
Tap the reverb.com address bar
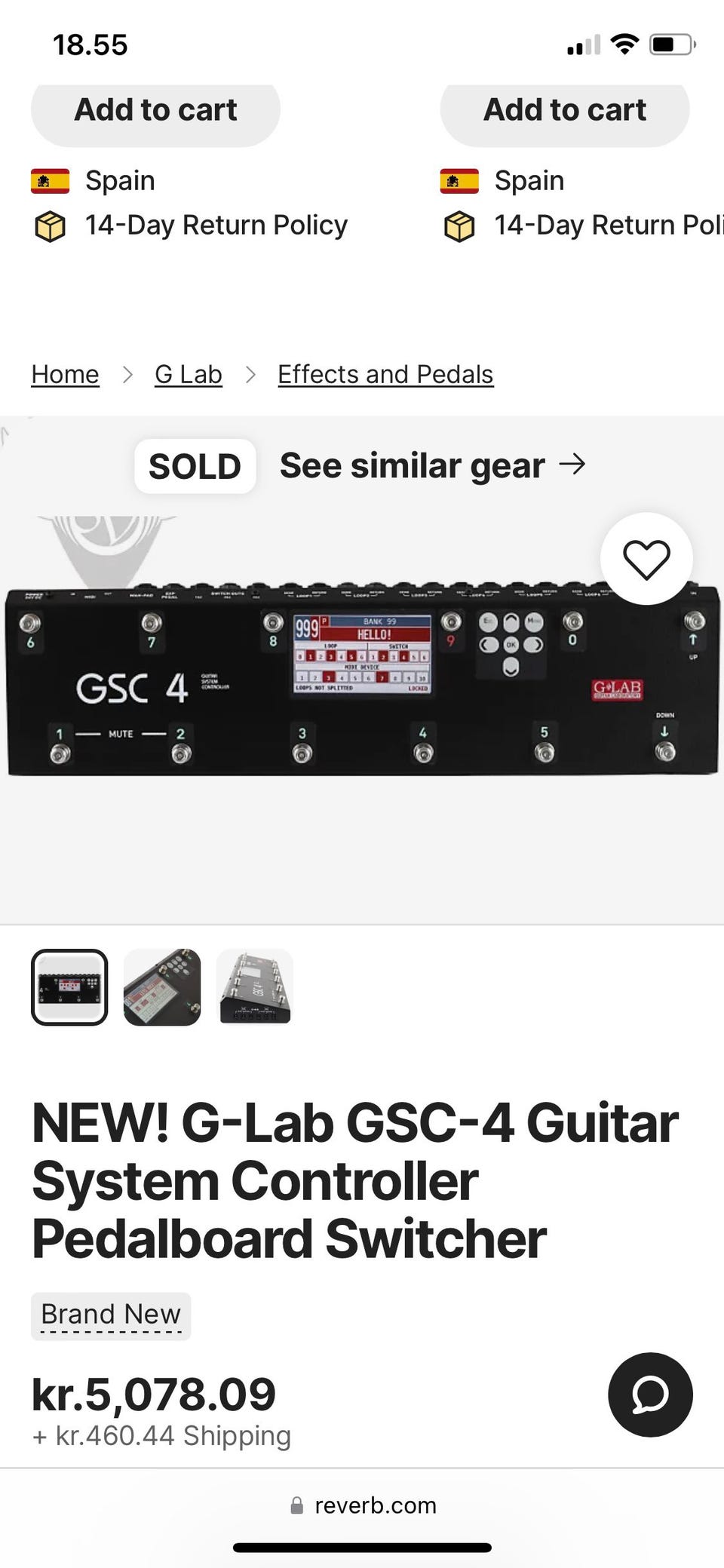pos(364,1505)
